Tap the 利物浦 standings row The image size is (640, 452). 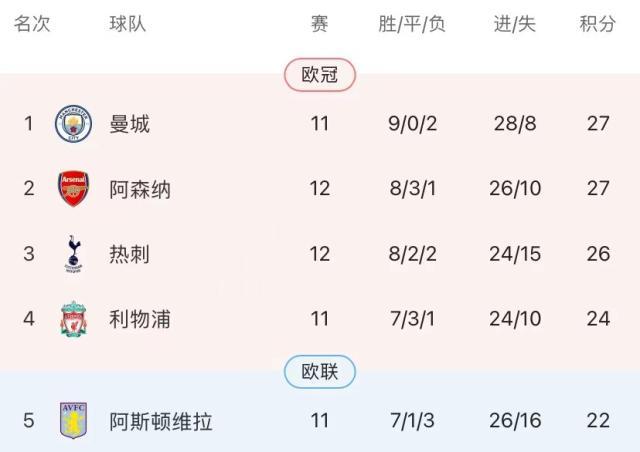140,319
